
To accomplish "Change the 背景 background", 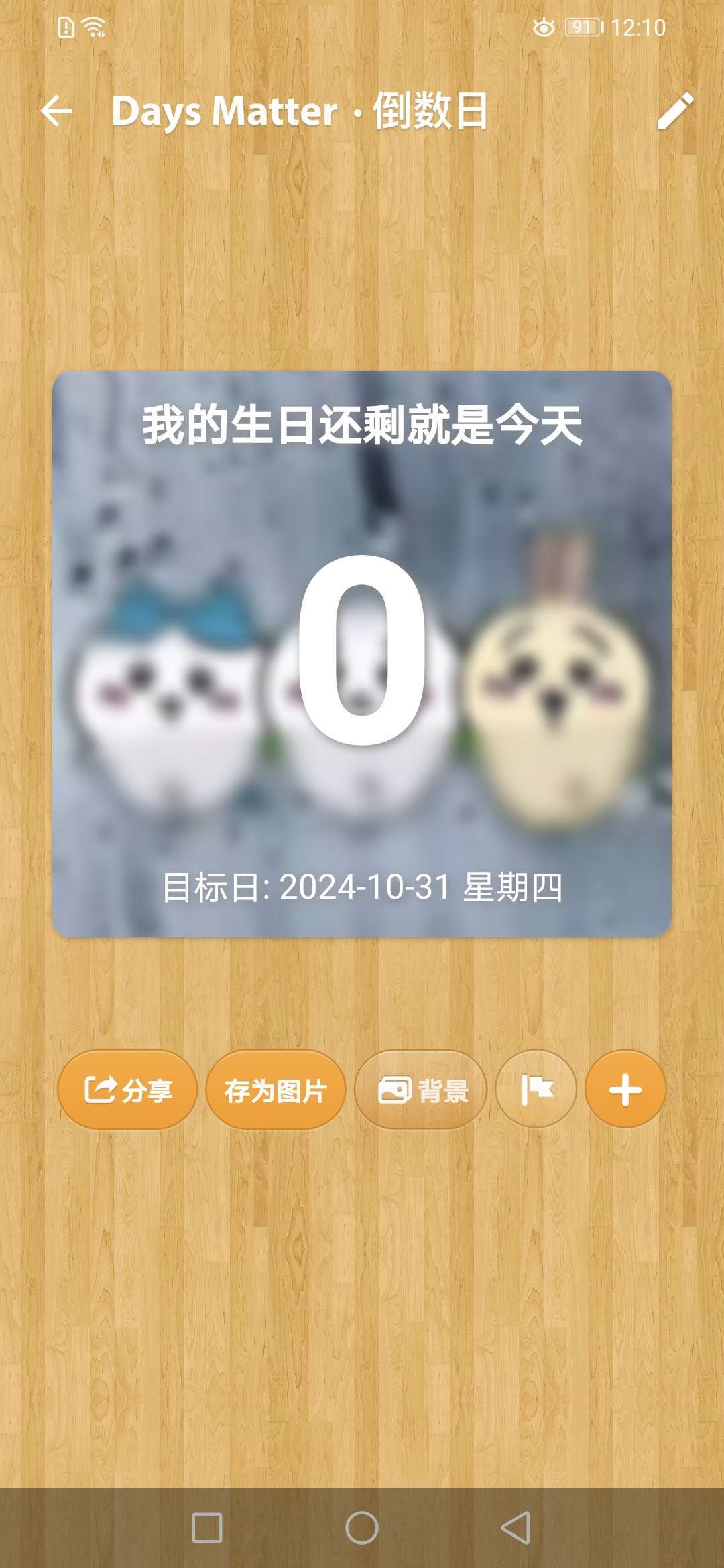I will pos(421,1090).
